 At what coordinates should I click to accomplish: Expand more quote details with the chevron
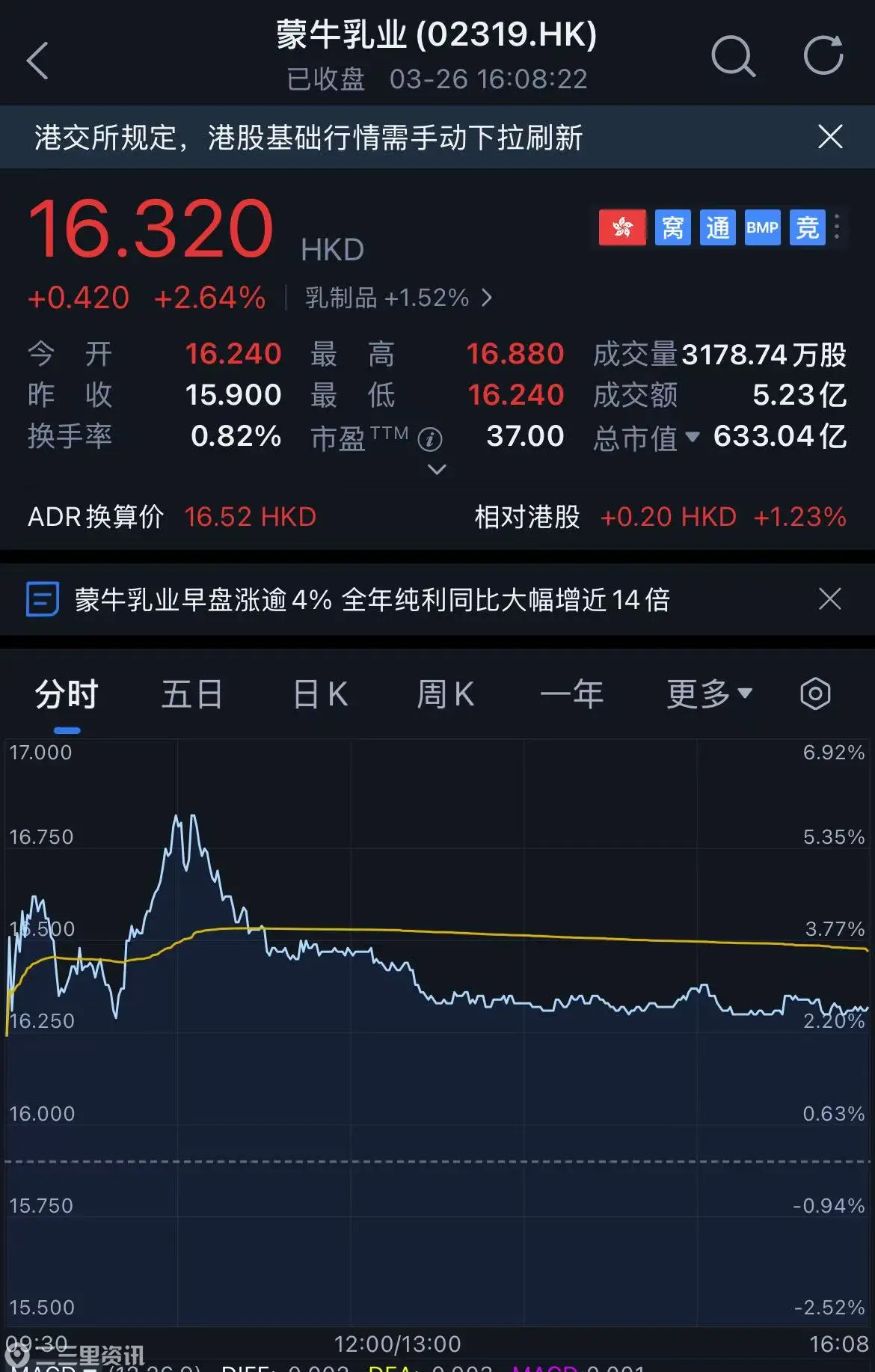[437, 470]
